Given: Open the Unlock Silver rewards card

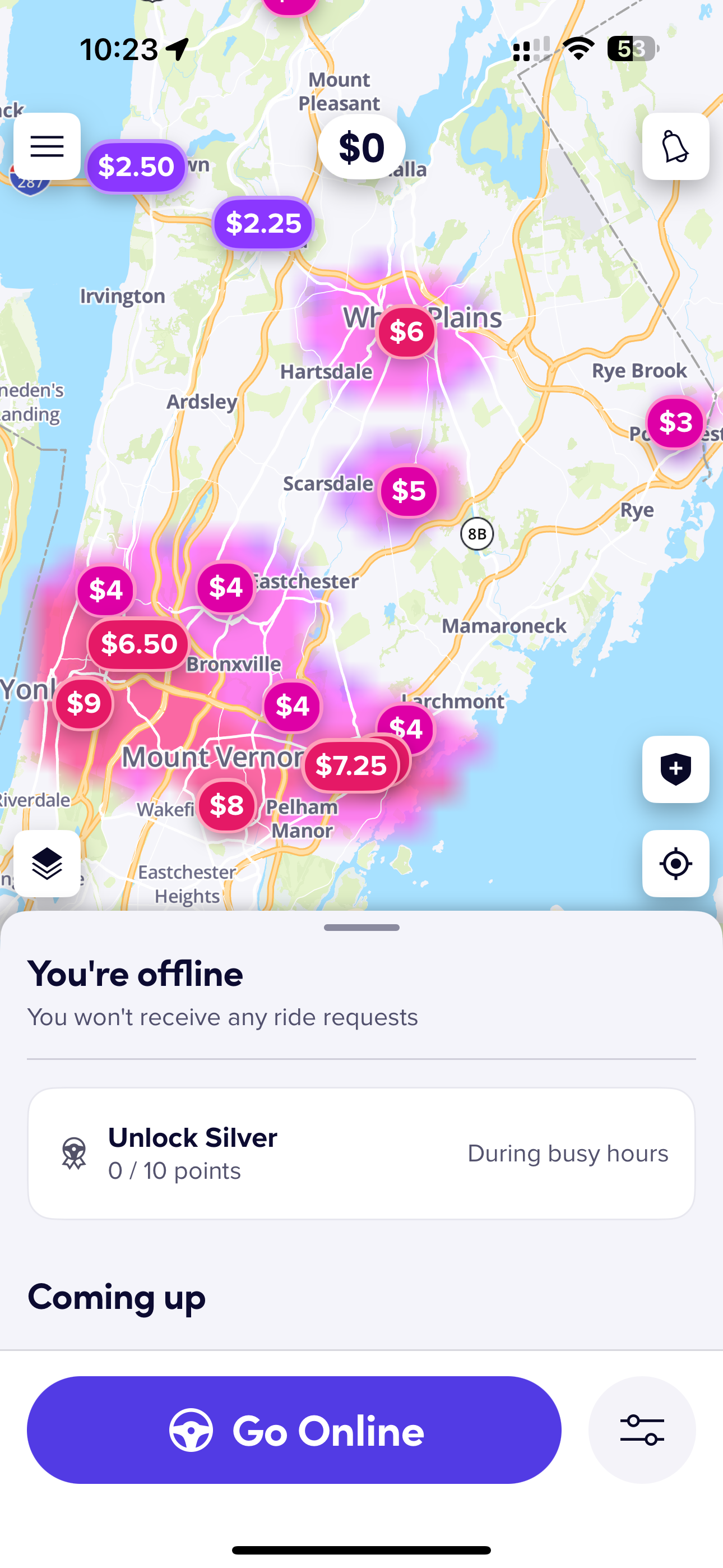Looking at the screenshot, I should [361, 1153].
